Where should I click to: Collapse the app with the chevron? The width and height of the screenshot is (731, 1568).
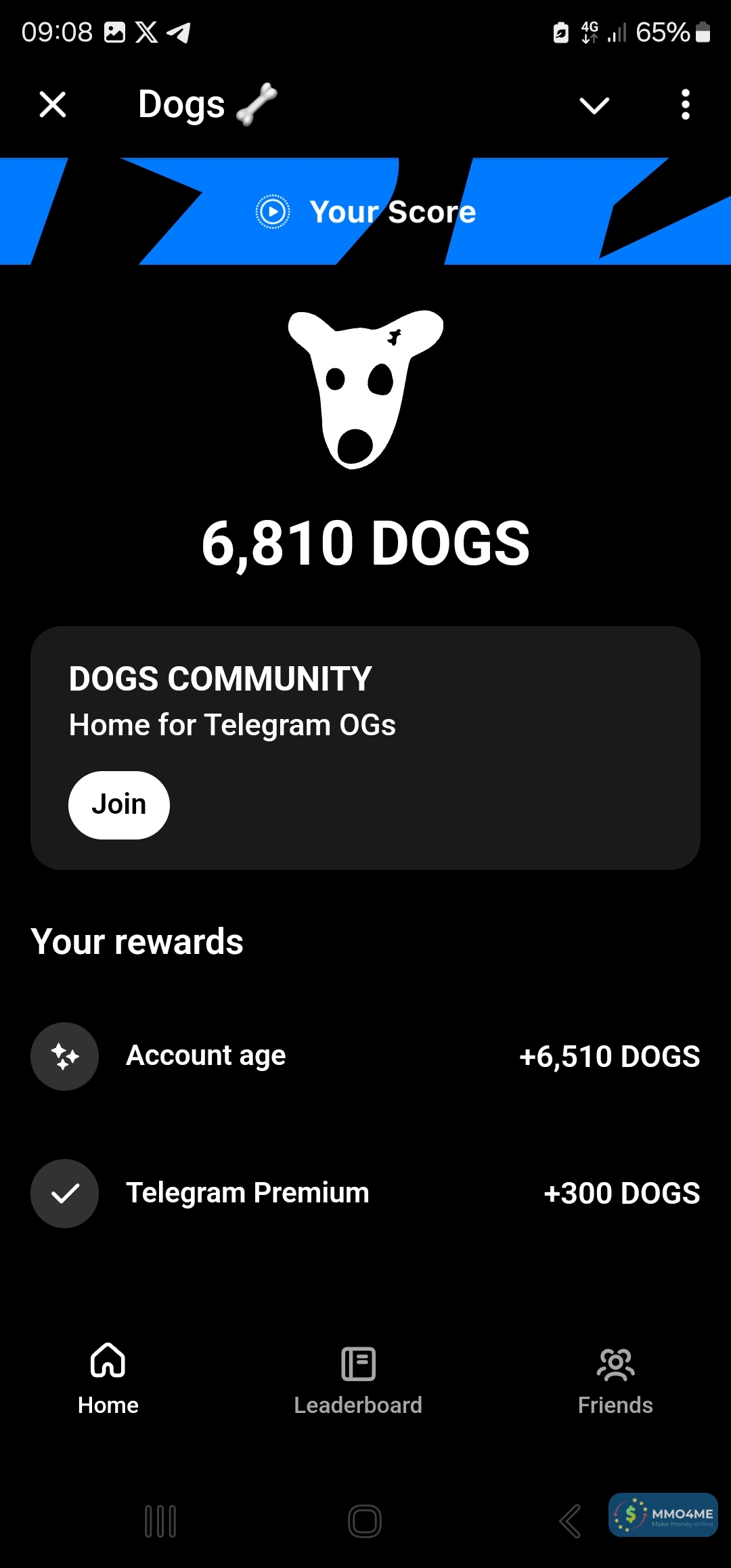(594, 106)
